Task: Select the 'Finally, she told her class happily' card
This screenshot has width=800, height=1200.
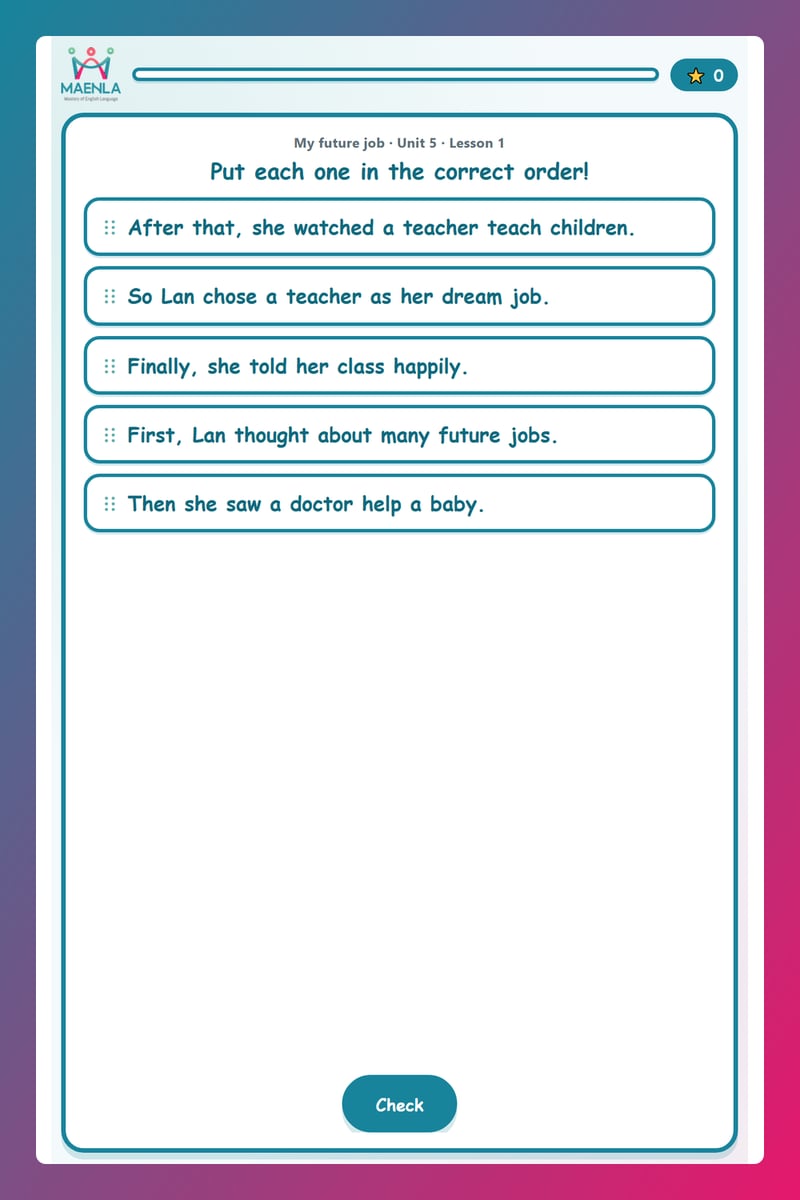Action: tap(399, 366)
